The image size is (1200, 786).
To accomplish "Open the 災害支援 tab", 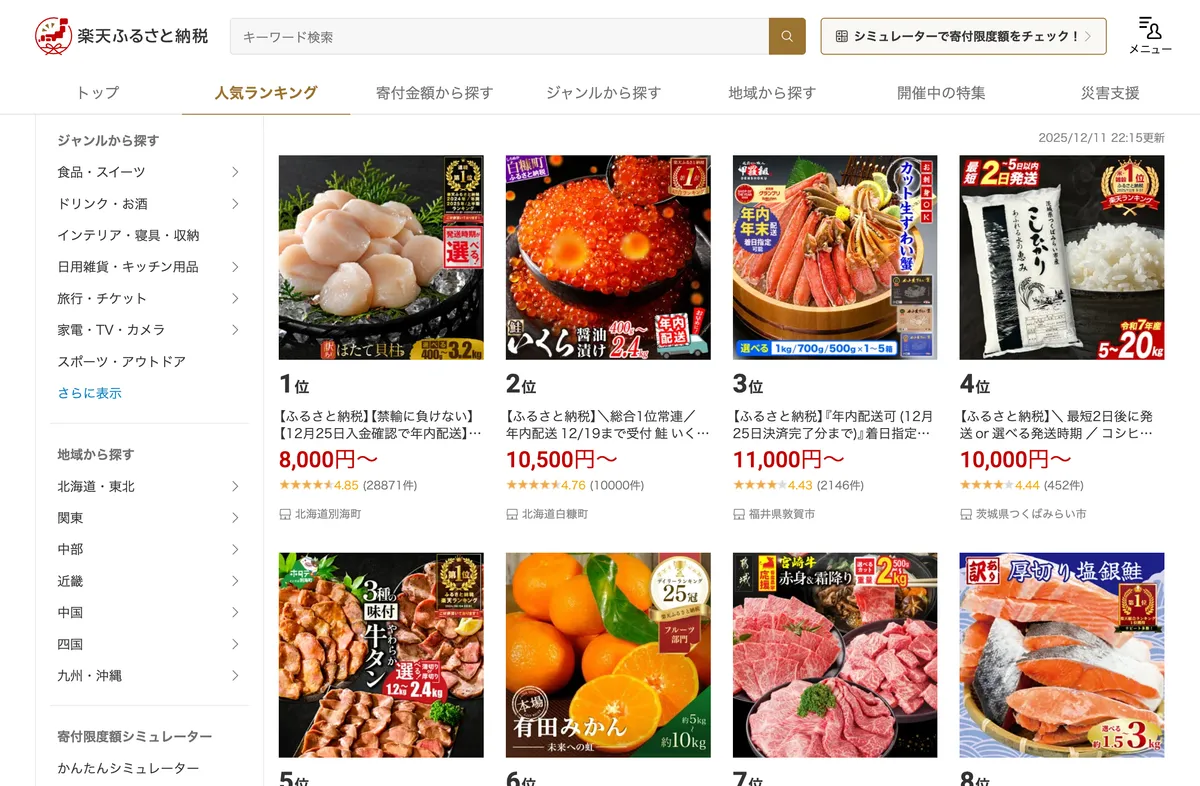I will 1110,93.
